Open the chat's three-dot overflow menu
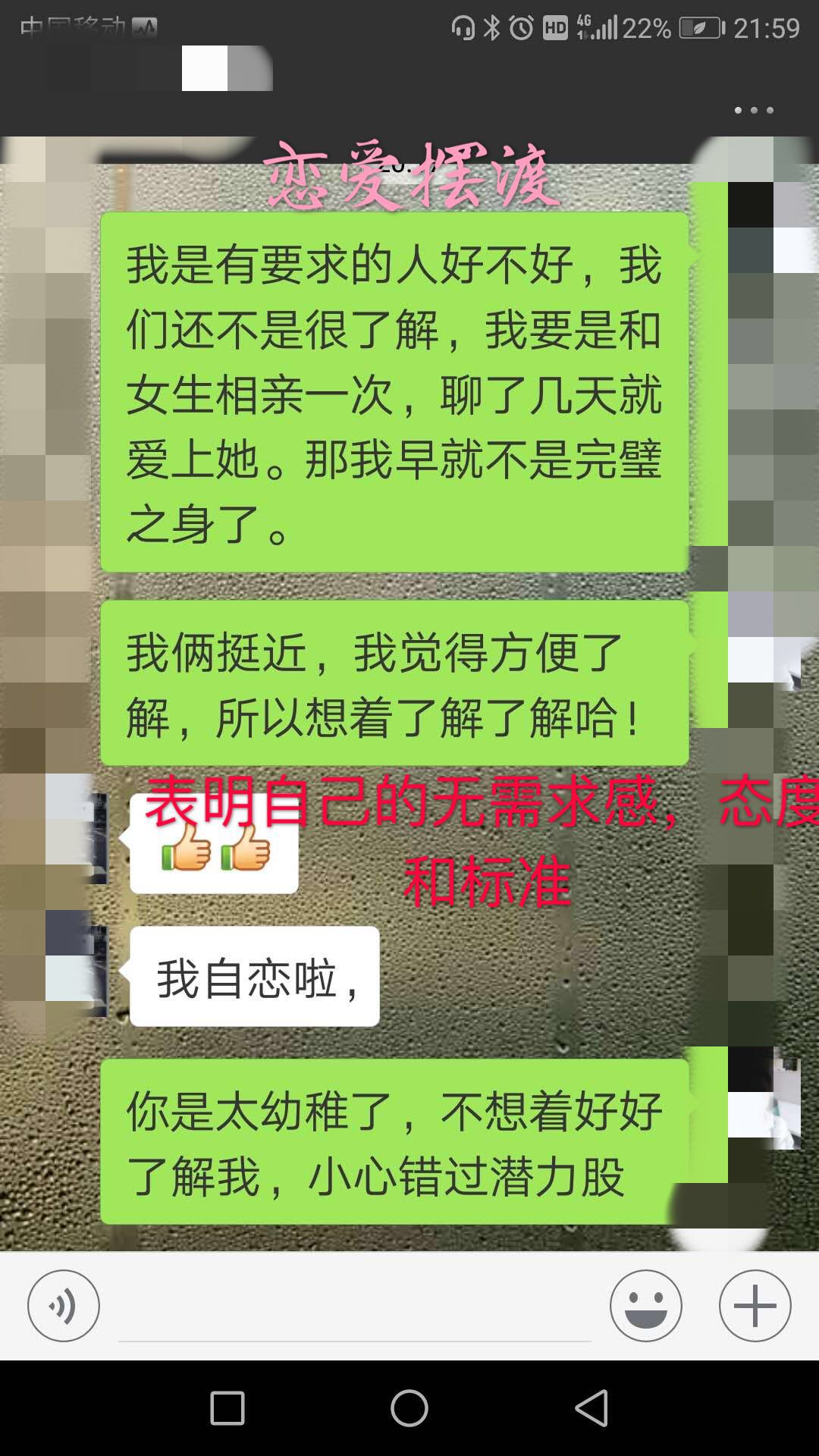The image size is (819, 1456). pos(754,111)
